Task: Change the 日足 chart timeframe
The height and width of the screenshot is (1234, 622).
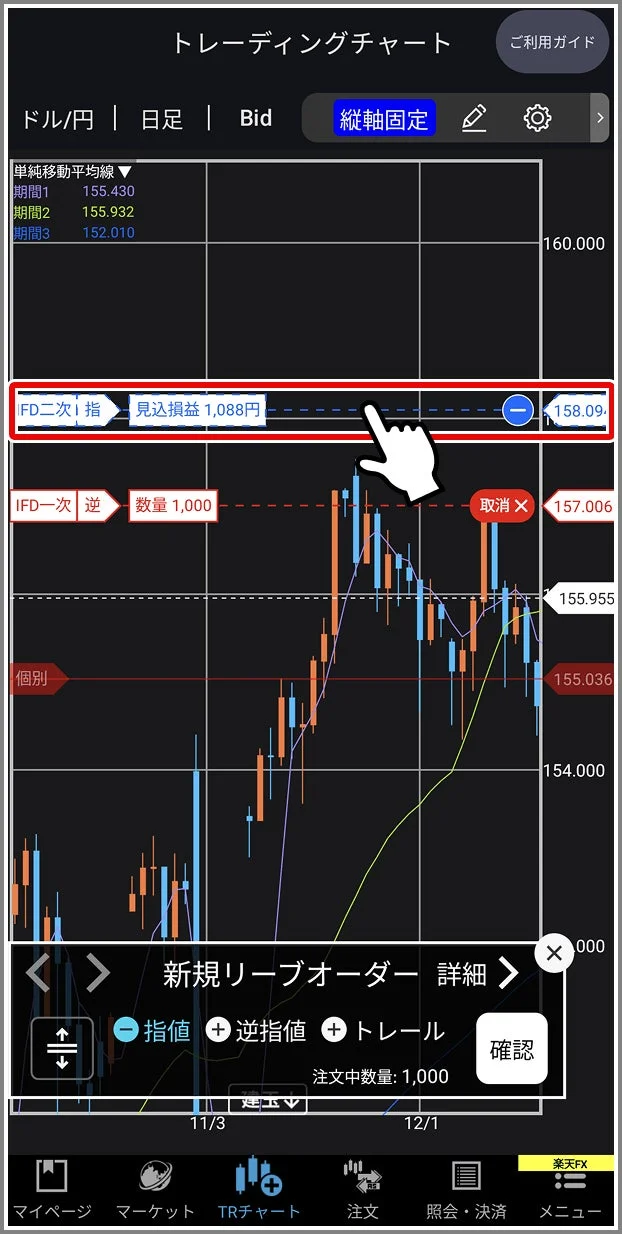Action: (x=162, y=119)
